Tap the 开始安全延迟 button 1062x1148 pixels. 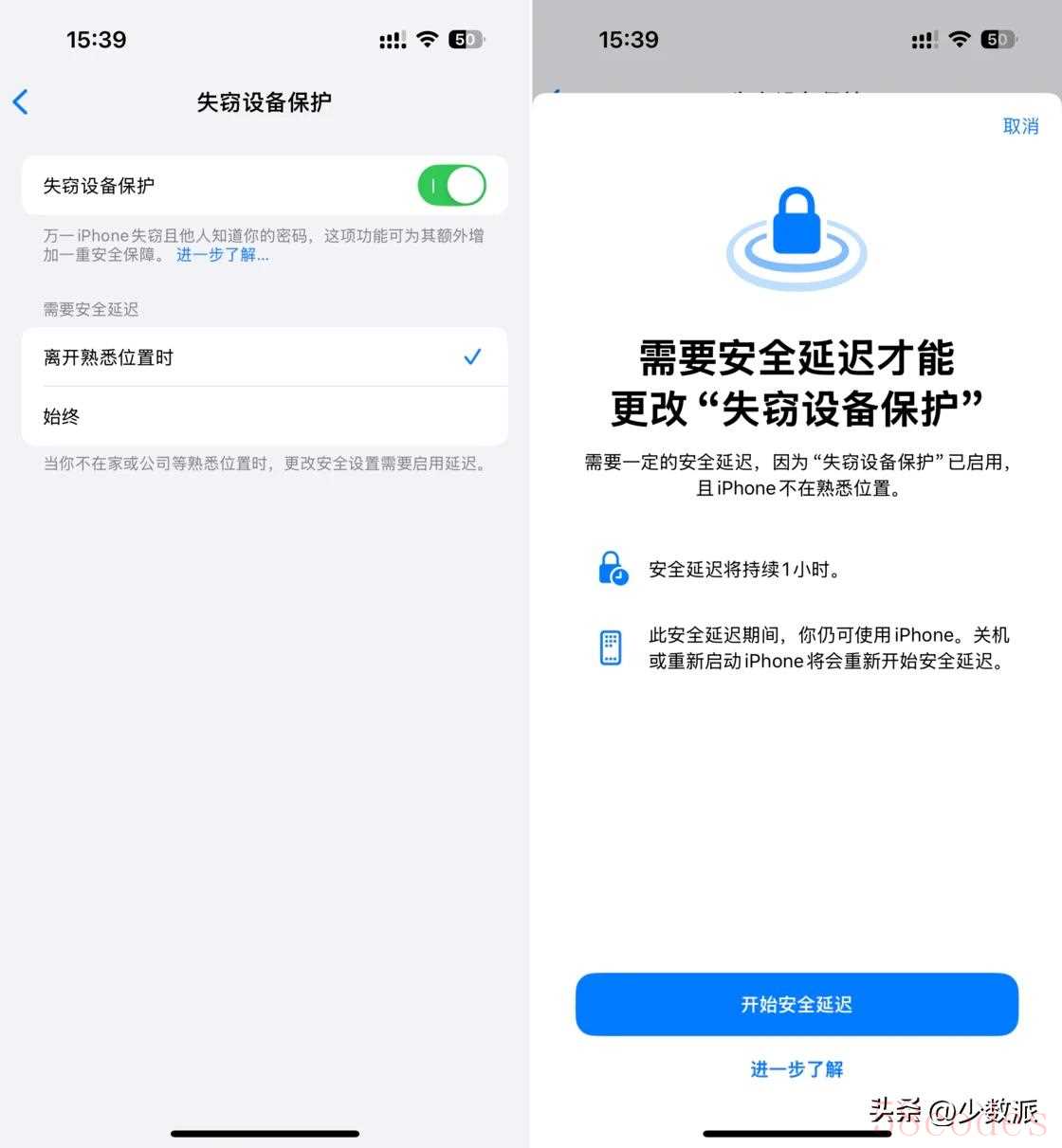tap(796, 1004)
